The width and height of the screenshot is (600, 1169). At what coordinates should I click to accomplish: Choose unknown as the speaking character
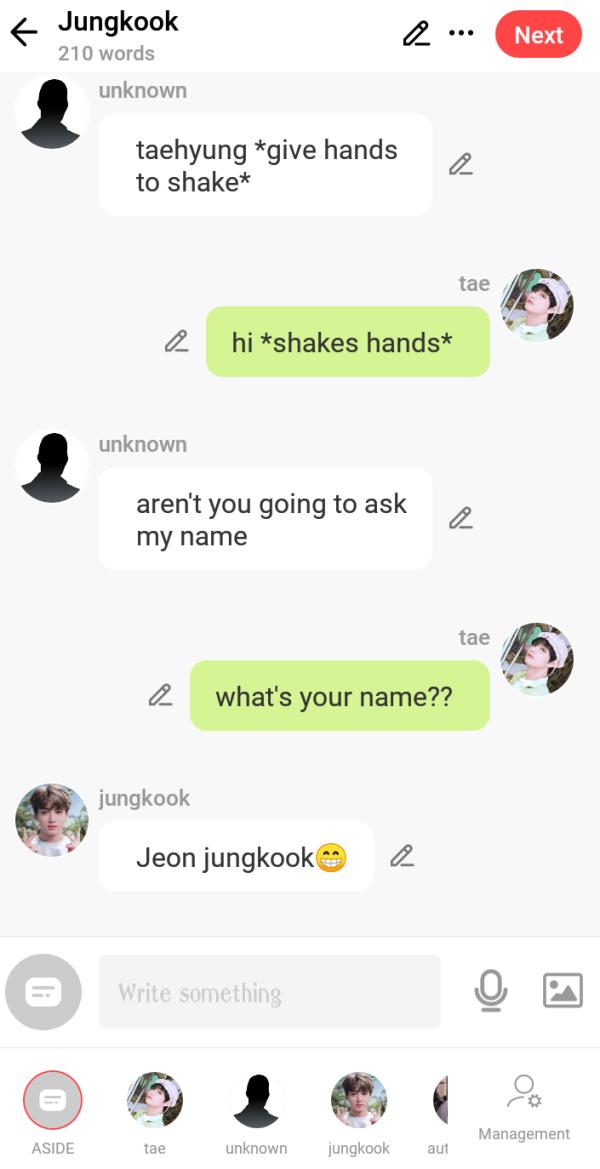coord(257,1101)
